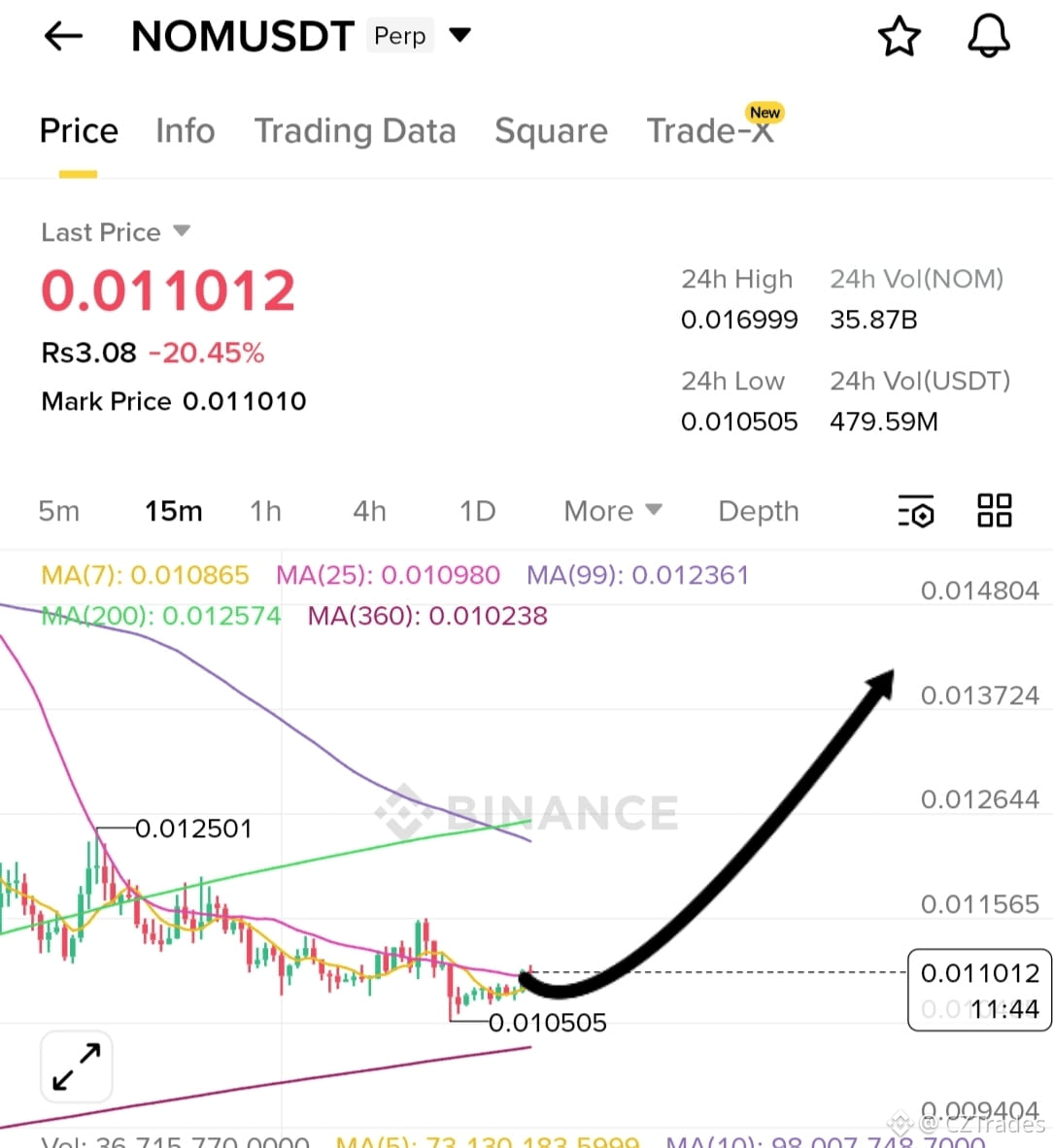1053x1148 pixels.
Task: Open notifications with the bell icon
Action: click(x=988, y=36)
